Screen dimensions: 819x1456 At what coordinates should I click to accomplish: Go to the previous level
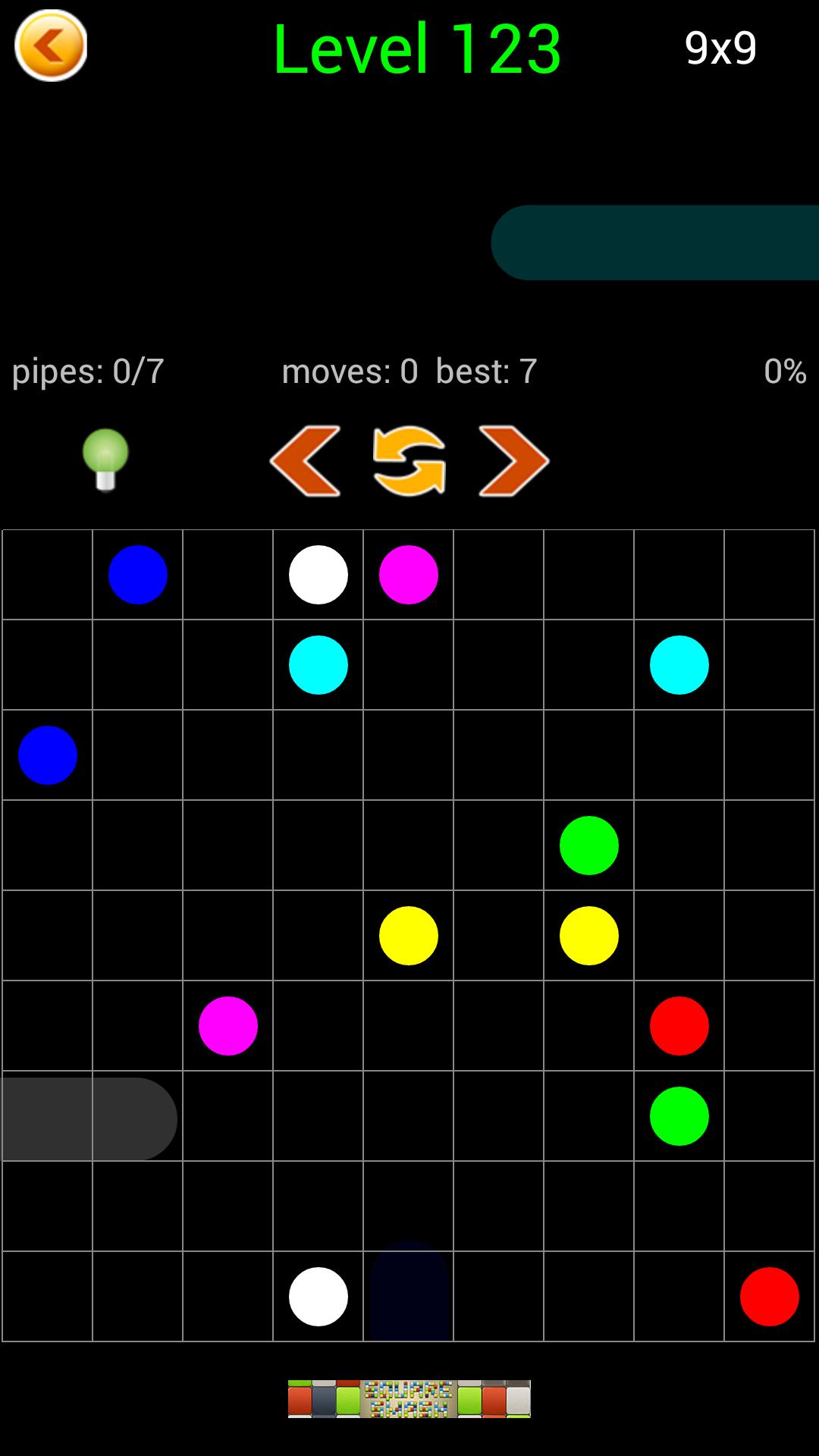(306, 461)
